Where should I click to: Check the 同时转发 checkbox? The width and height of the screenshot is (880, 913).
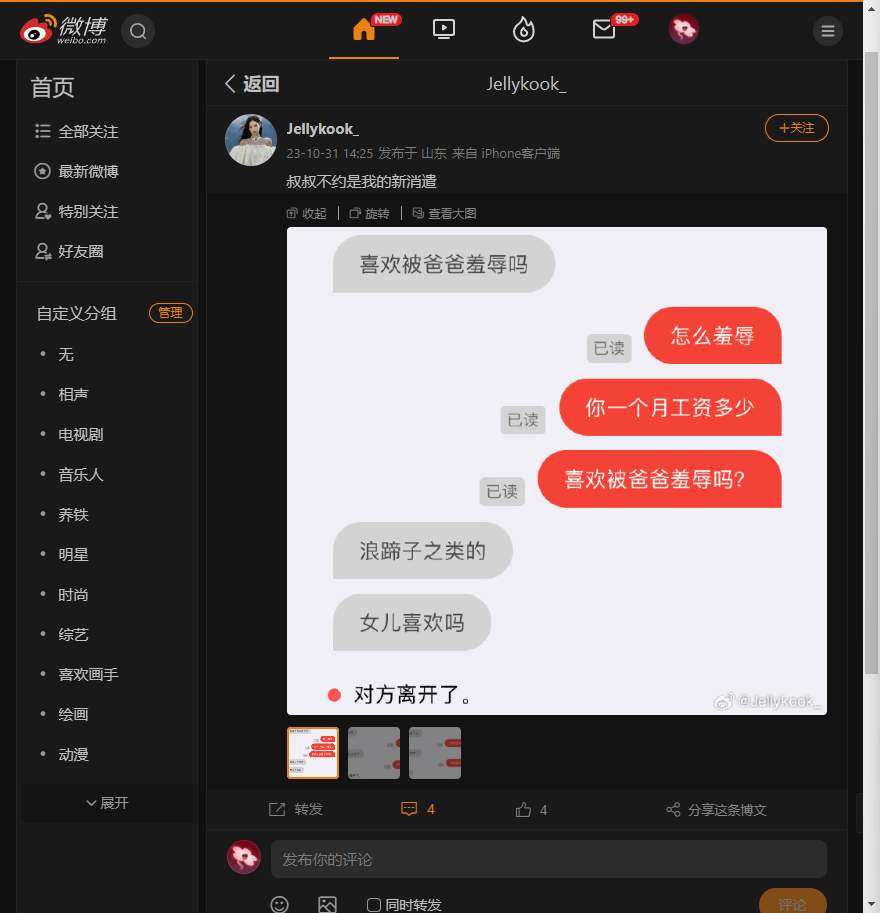click(x=374, y=905)
